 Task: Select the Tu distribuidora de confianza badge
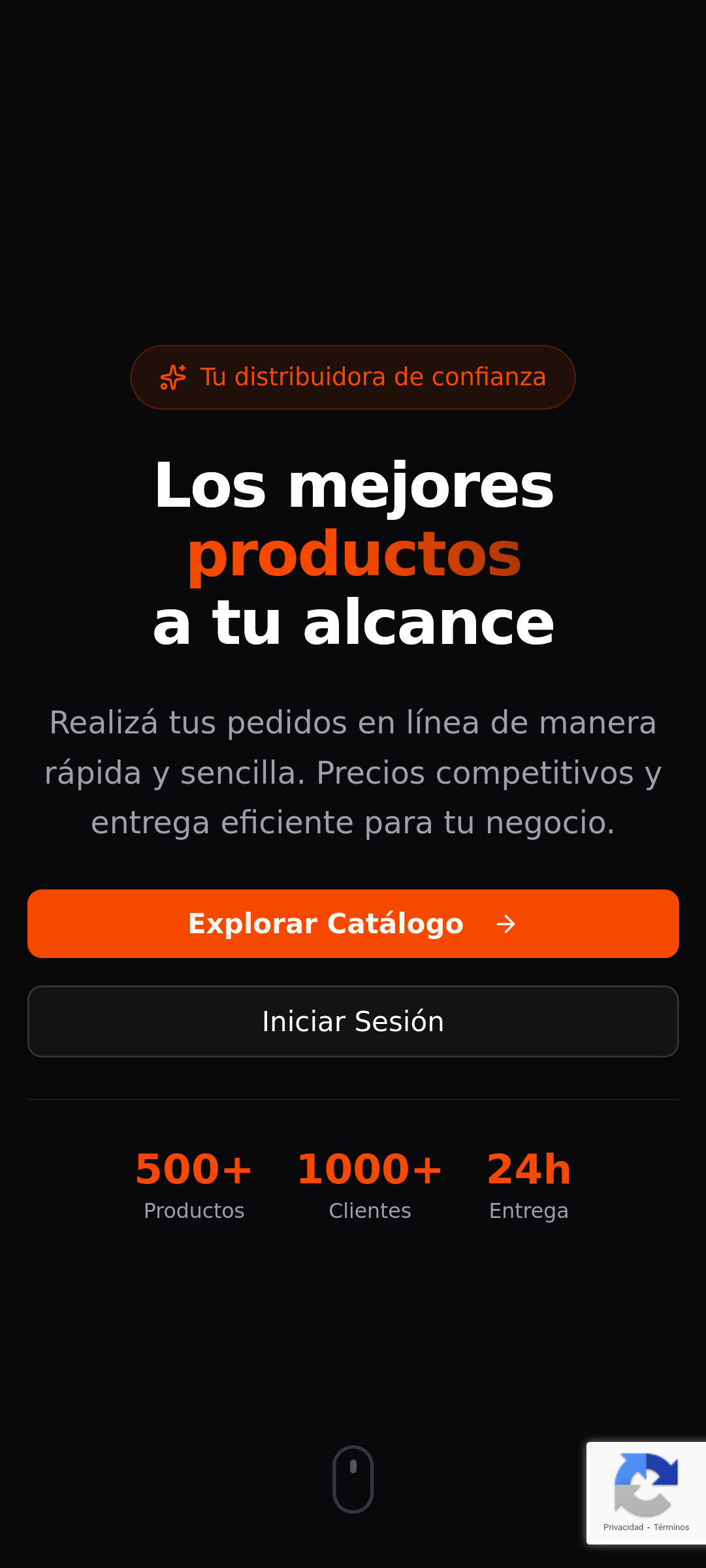coord(353,377)
